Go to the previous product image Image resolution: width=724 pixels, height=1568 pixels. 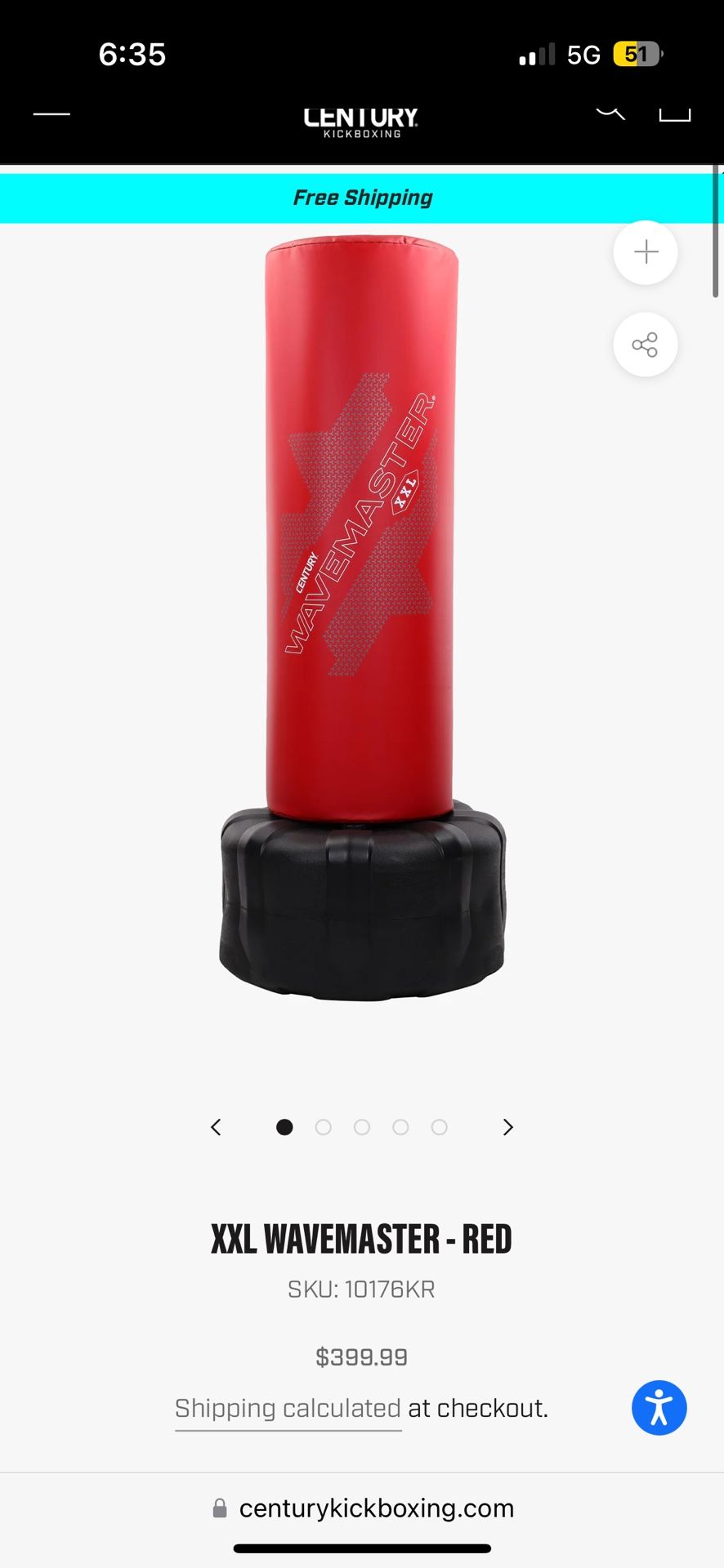click(x=216, y=1127)
